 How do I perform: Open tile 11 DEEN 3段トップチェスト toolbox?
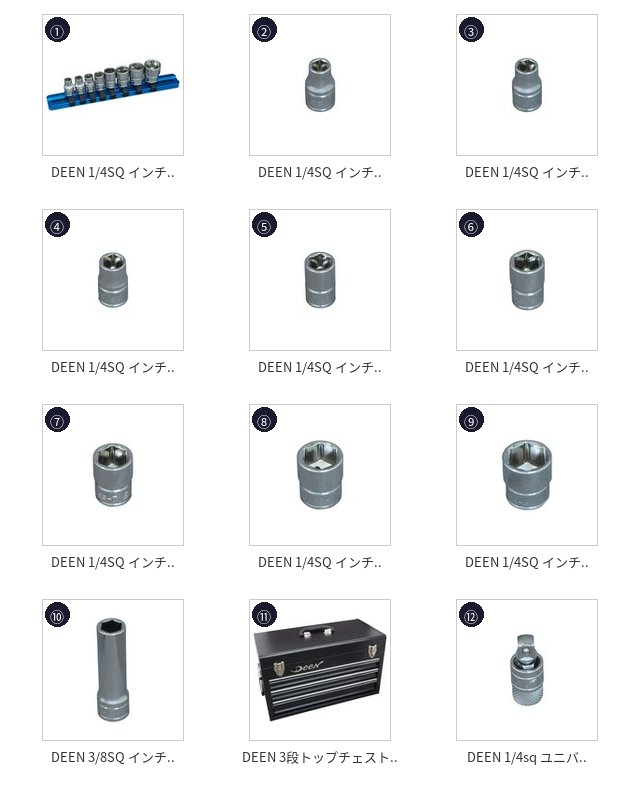pyautogui.click(x=320, y=670)
